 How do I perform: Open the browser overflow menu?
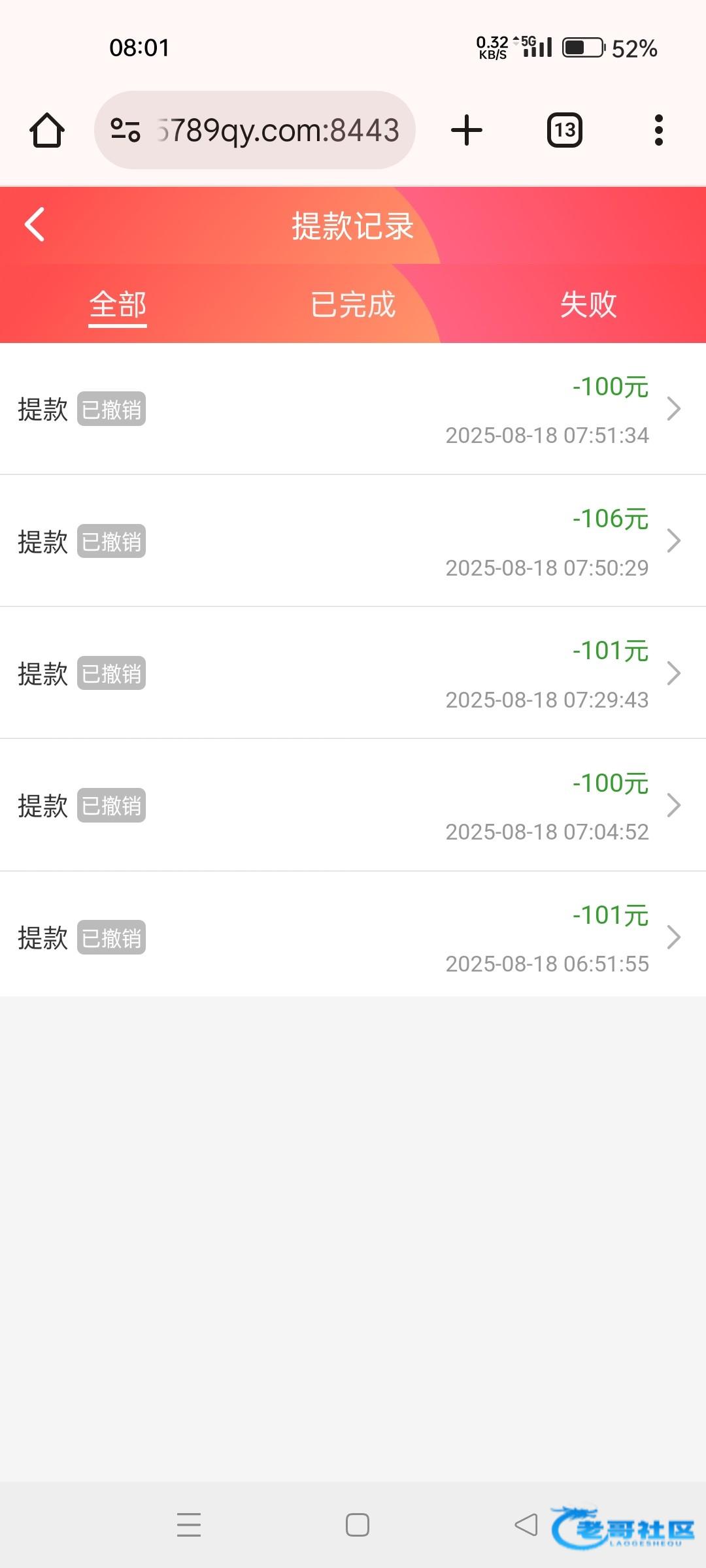coord(659,130)
